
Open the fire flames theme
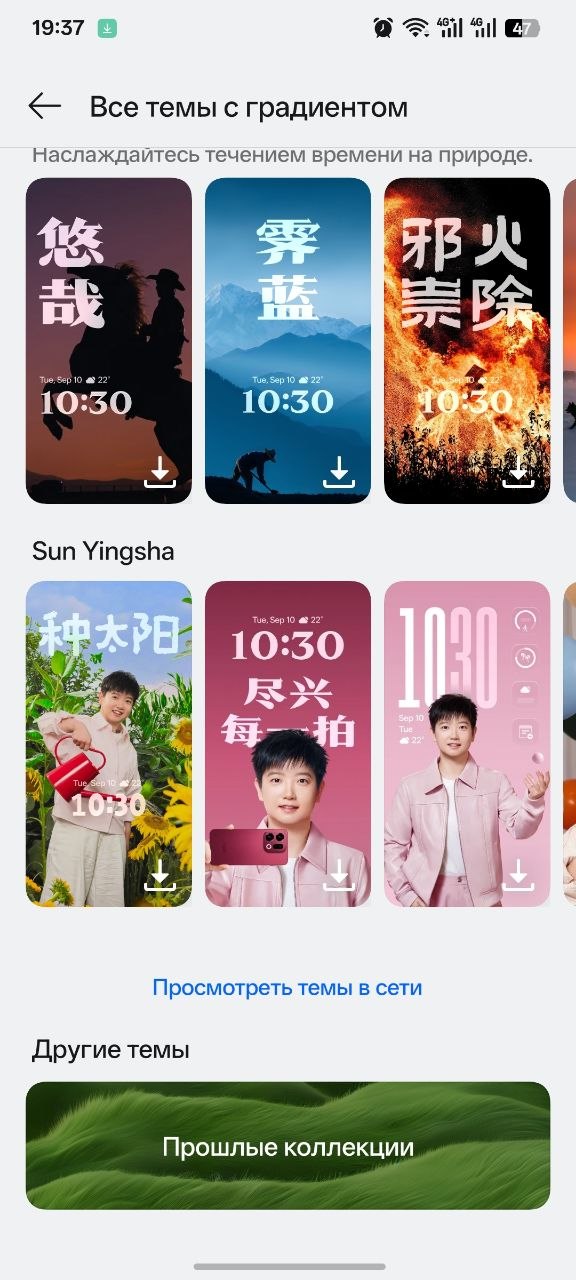pos(467,341)
